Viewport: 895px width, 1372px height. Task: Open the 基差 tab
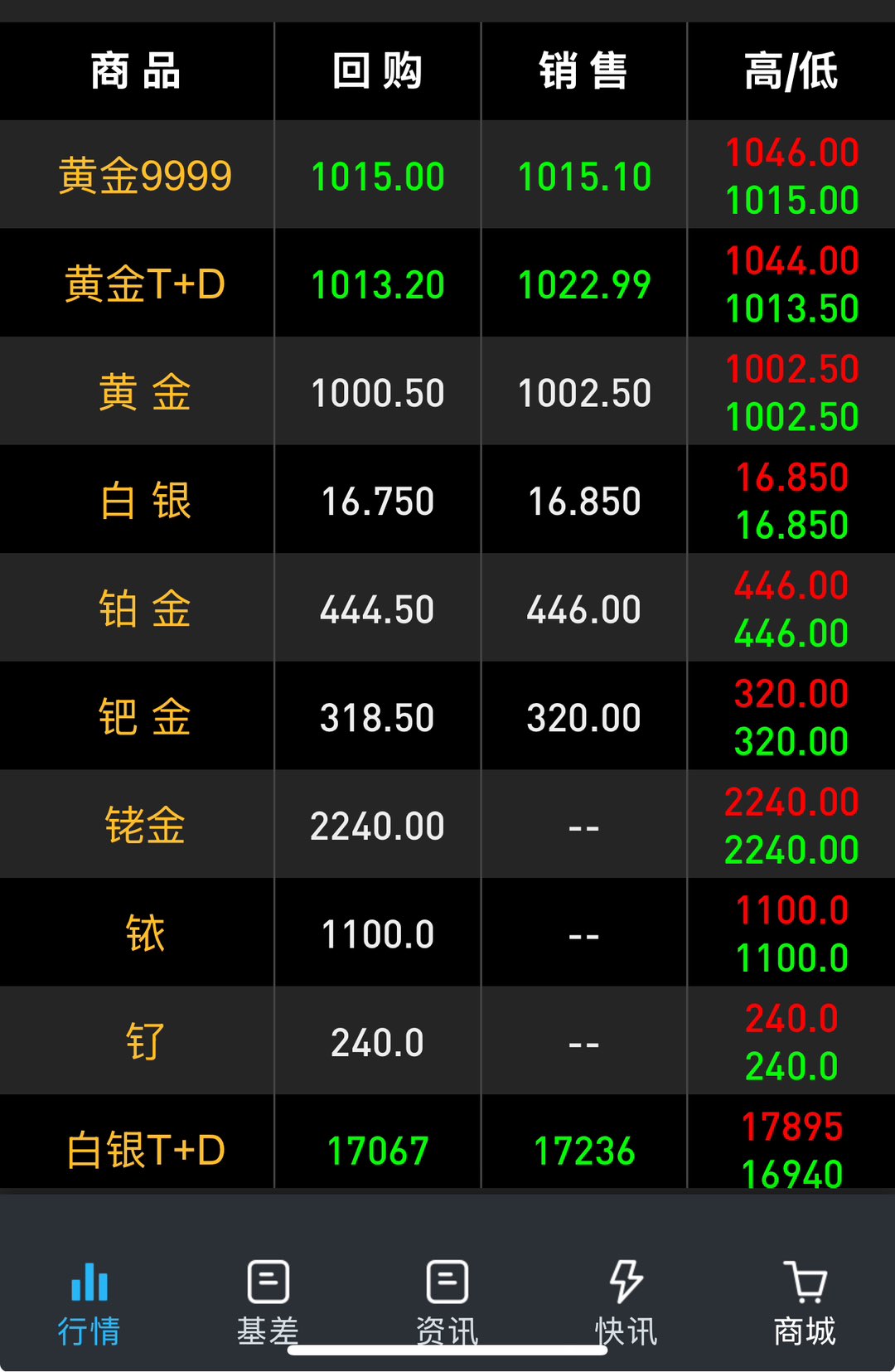pyautogui.click(x=268, y=1302)
